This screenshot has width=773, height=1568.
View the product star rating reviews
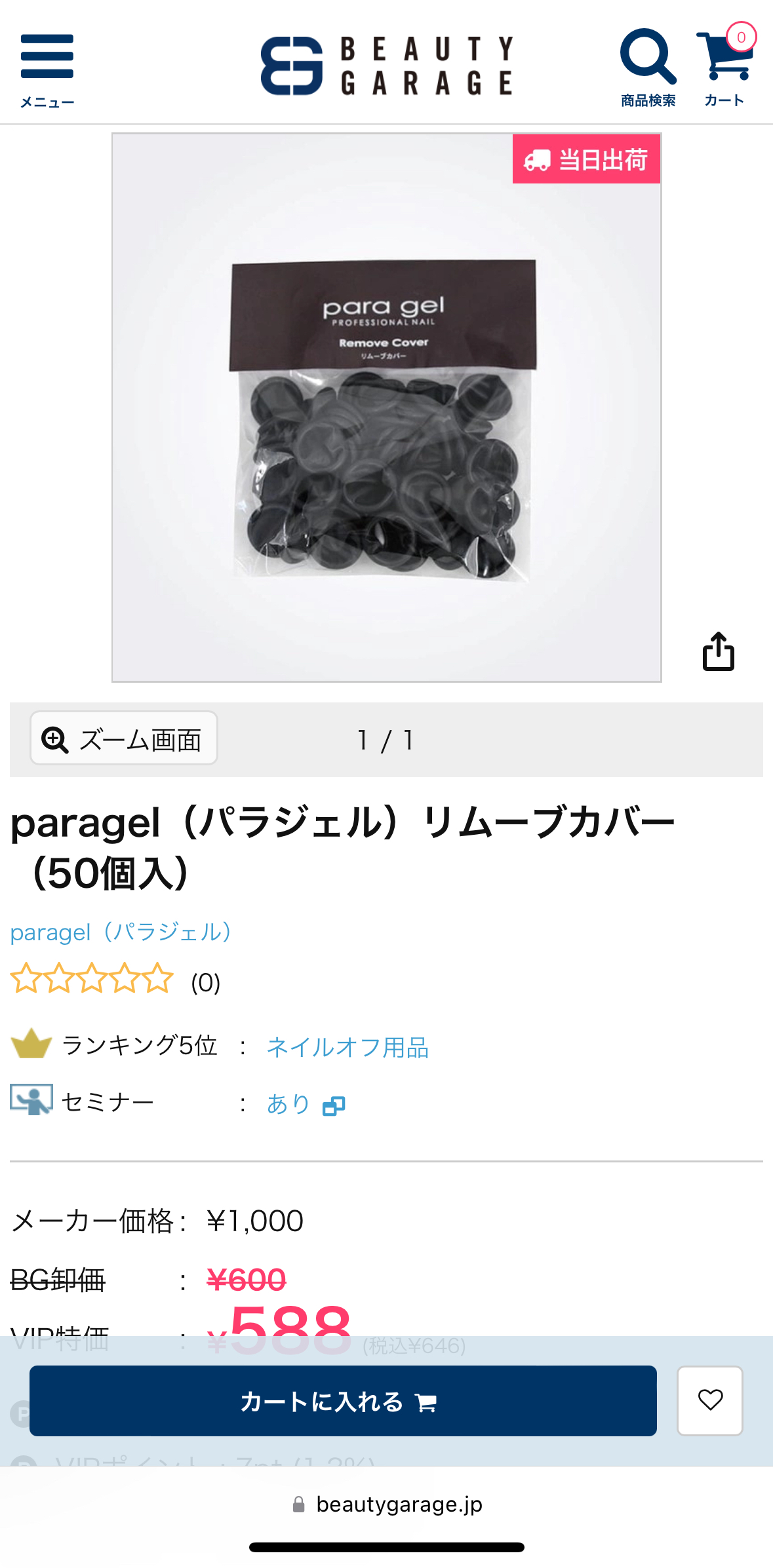[92, 979]
